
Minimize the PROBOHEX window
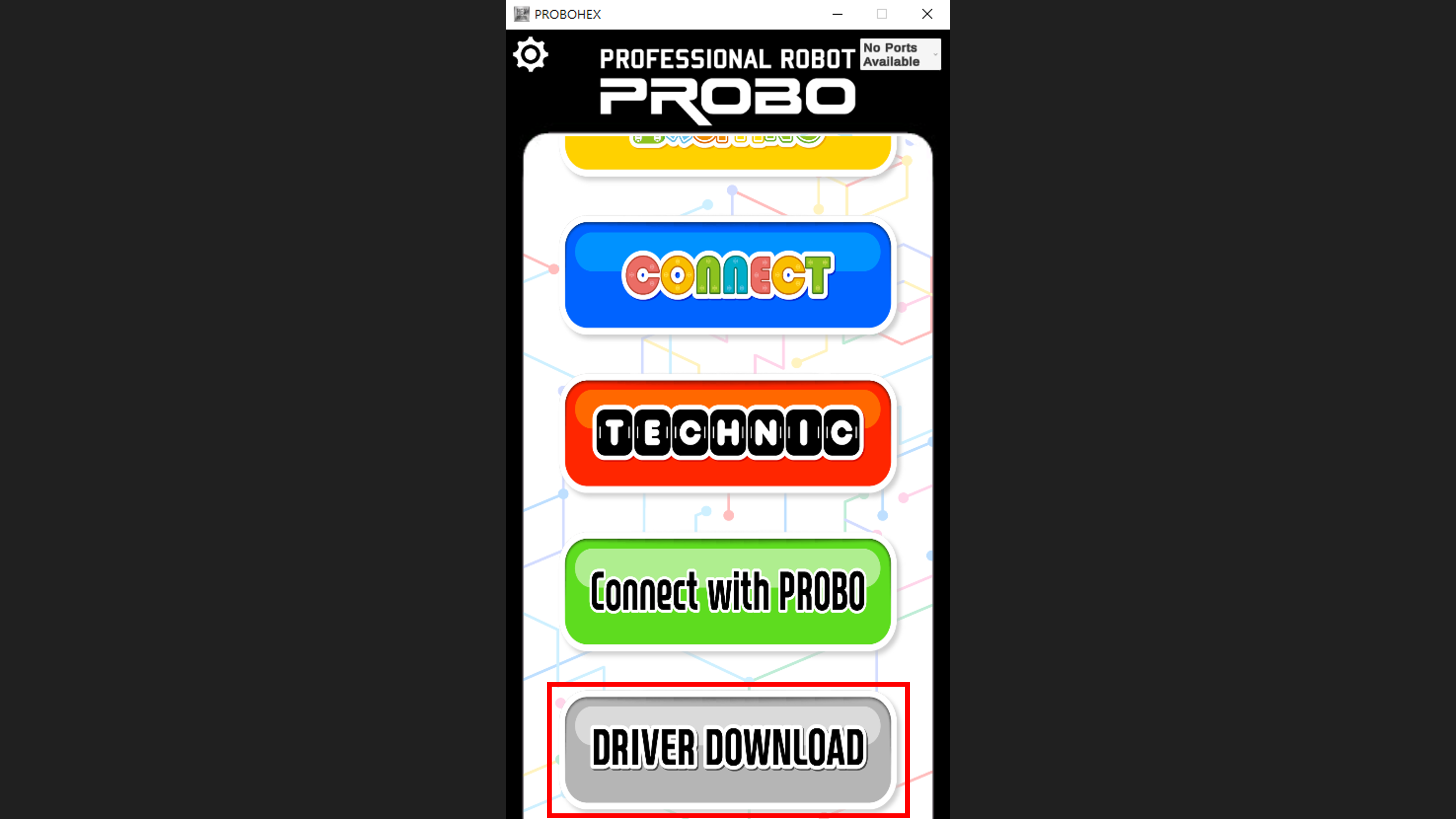click(x=837, y=14)
